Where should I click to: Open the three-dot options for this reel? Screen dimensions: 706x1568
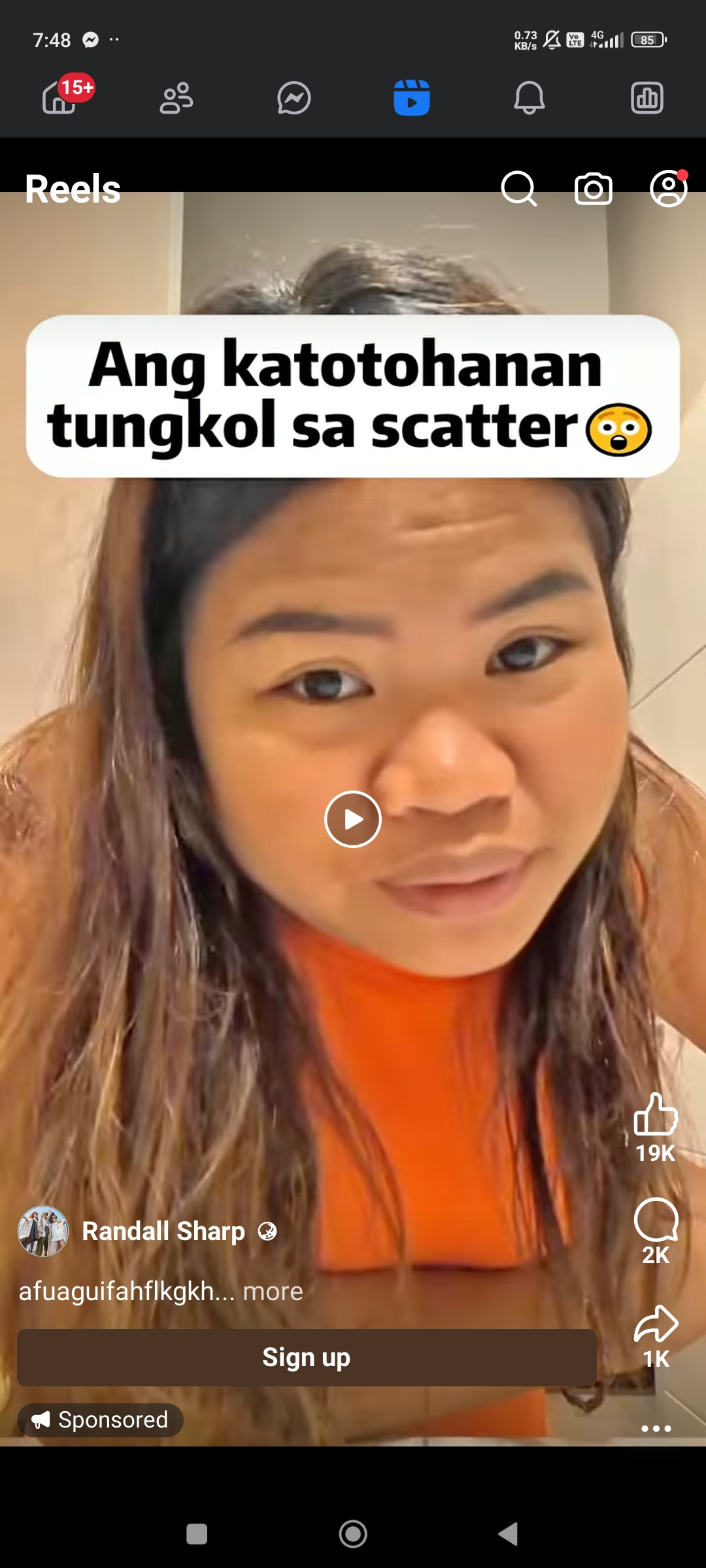coord(656,1428)
